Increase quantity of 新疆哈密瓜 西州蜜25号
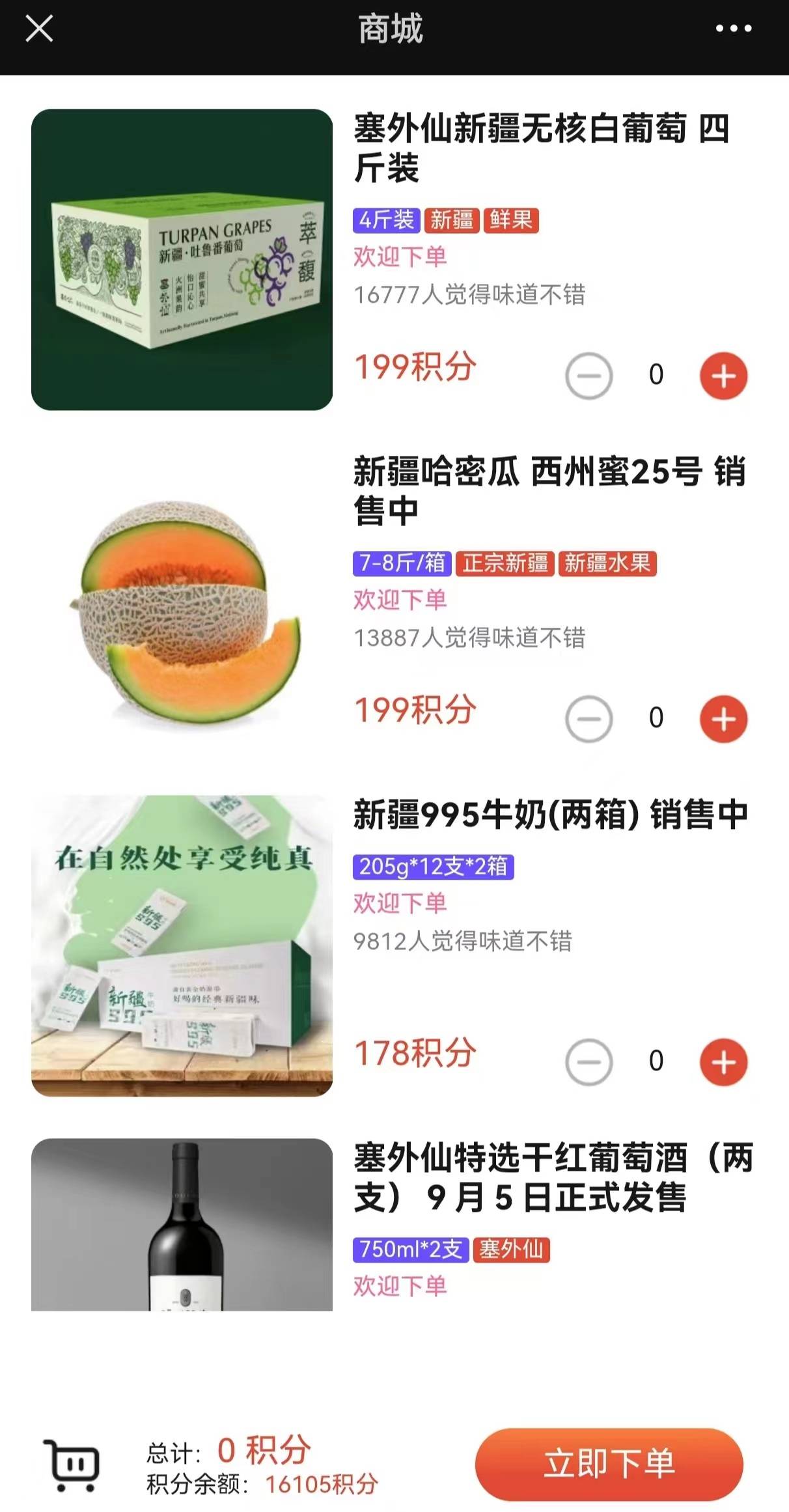The height and width of the screenshot is (1512, 789). 723,719
